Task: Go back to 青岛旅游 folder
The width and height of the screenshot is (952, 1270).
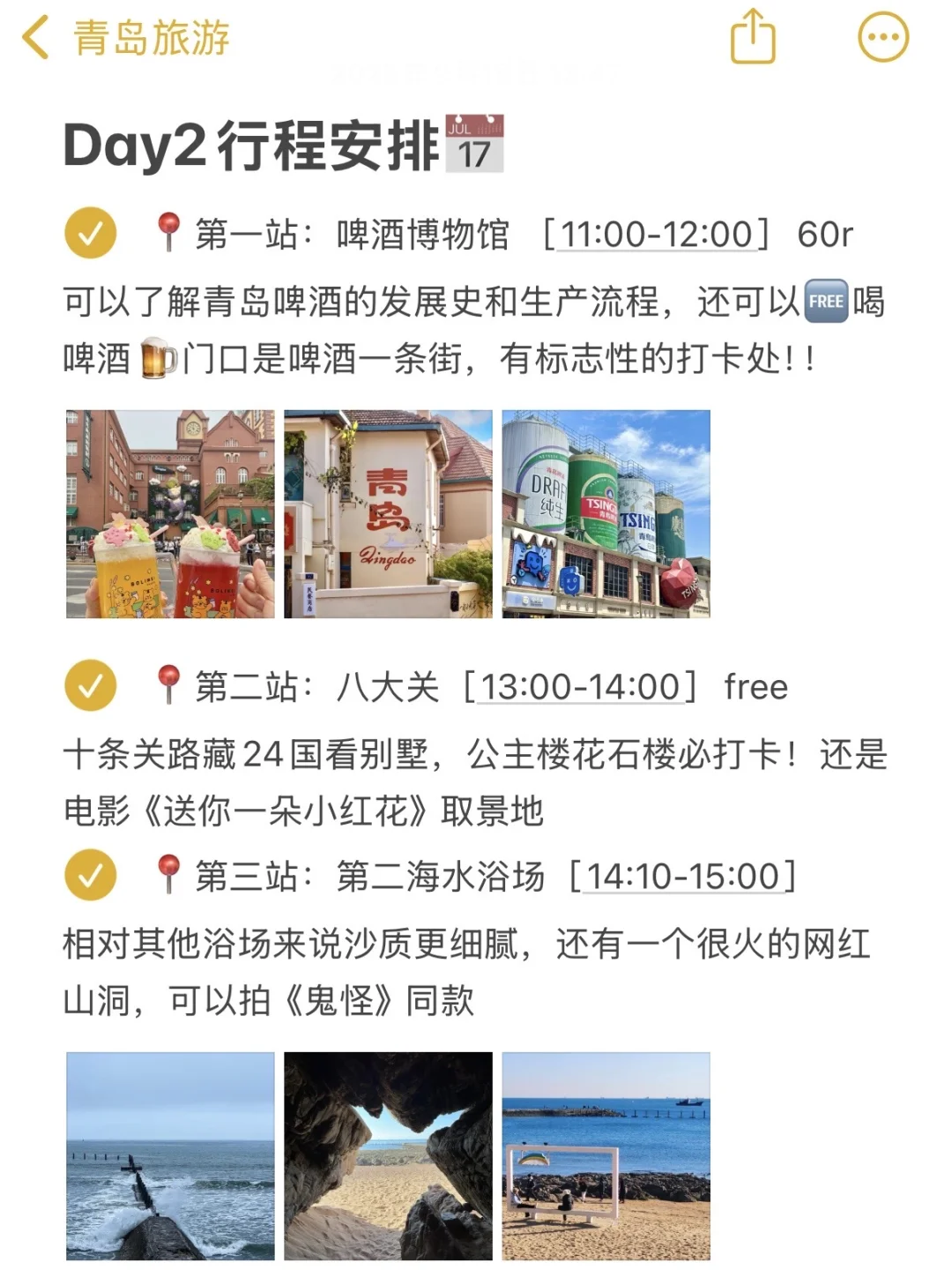Action: [125, 39]
